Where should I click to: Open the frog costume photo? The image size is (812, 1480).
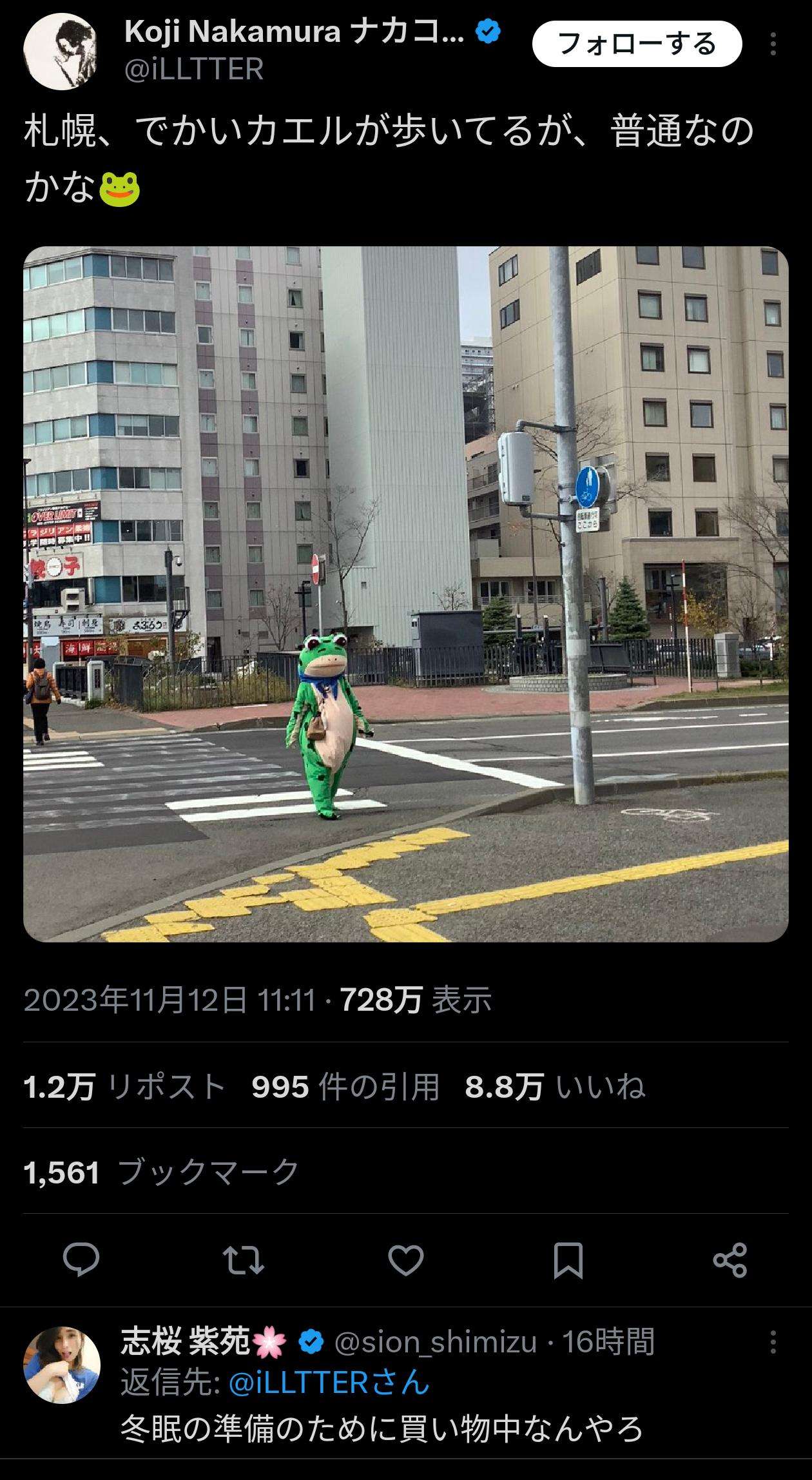[406, 593]
